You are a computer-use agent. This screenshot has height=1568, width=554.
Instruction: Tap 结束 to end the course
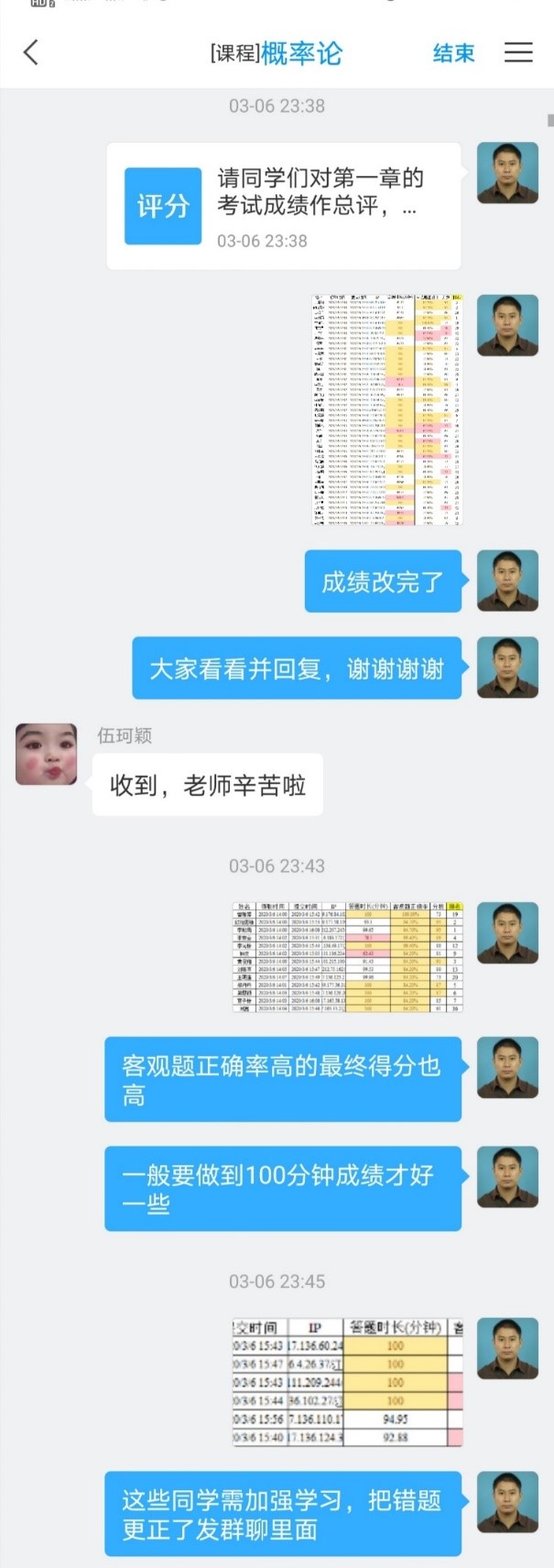(x=453, y=53)
